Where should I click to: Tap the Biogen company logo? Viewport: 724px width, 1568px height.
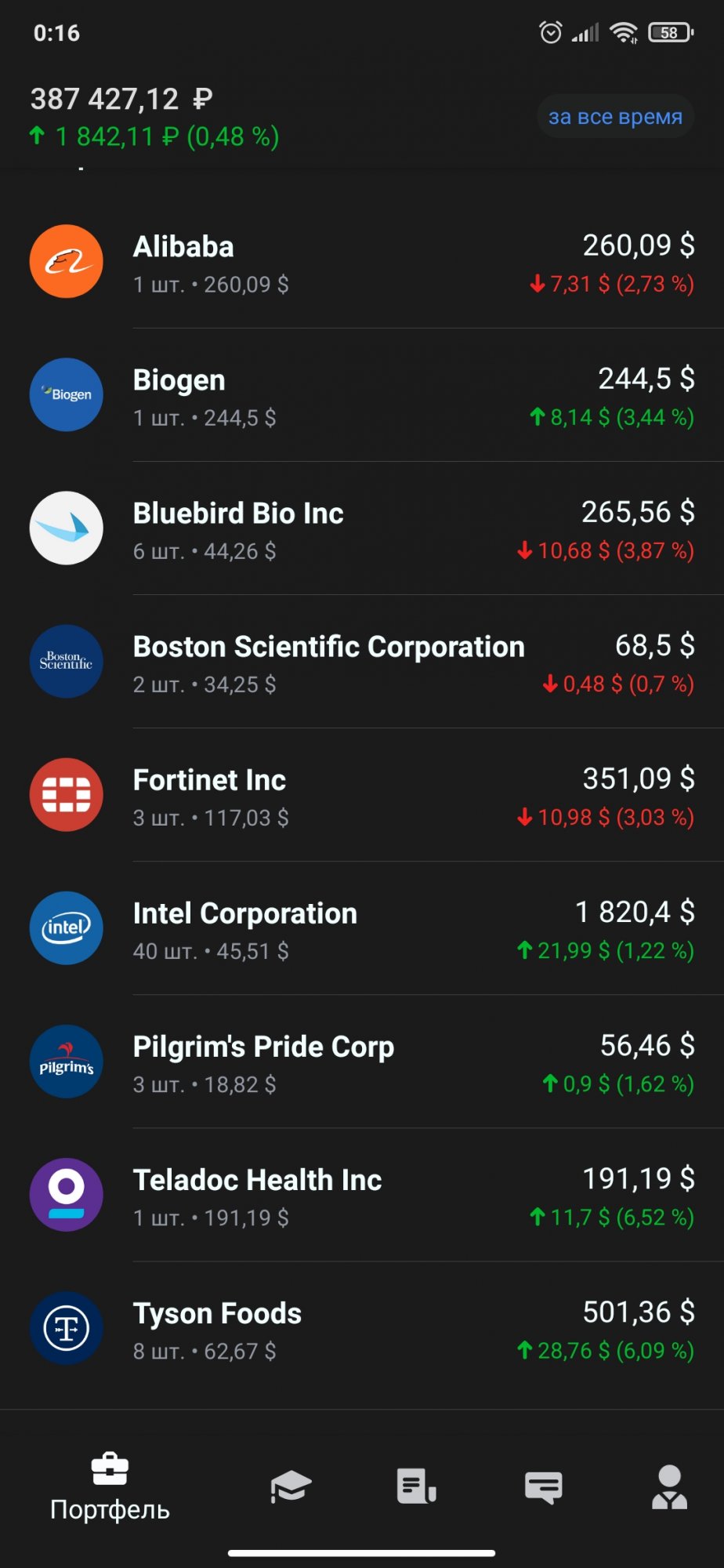pyautogui.click(x=66, y=395)
